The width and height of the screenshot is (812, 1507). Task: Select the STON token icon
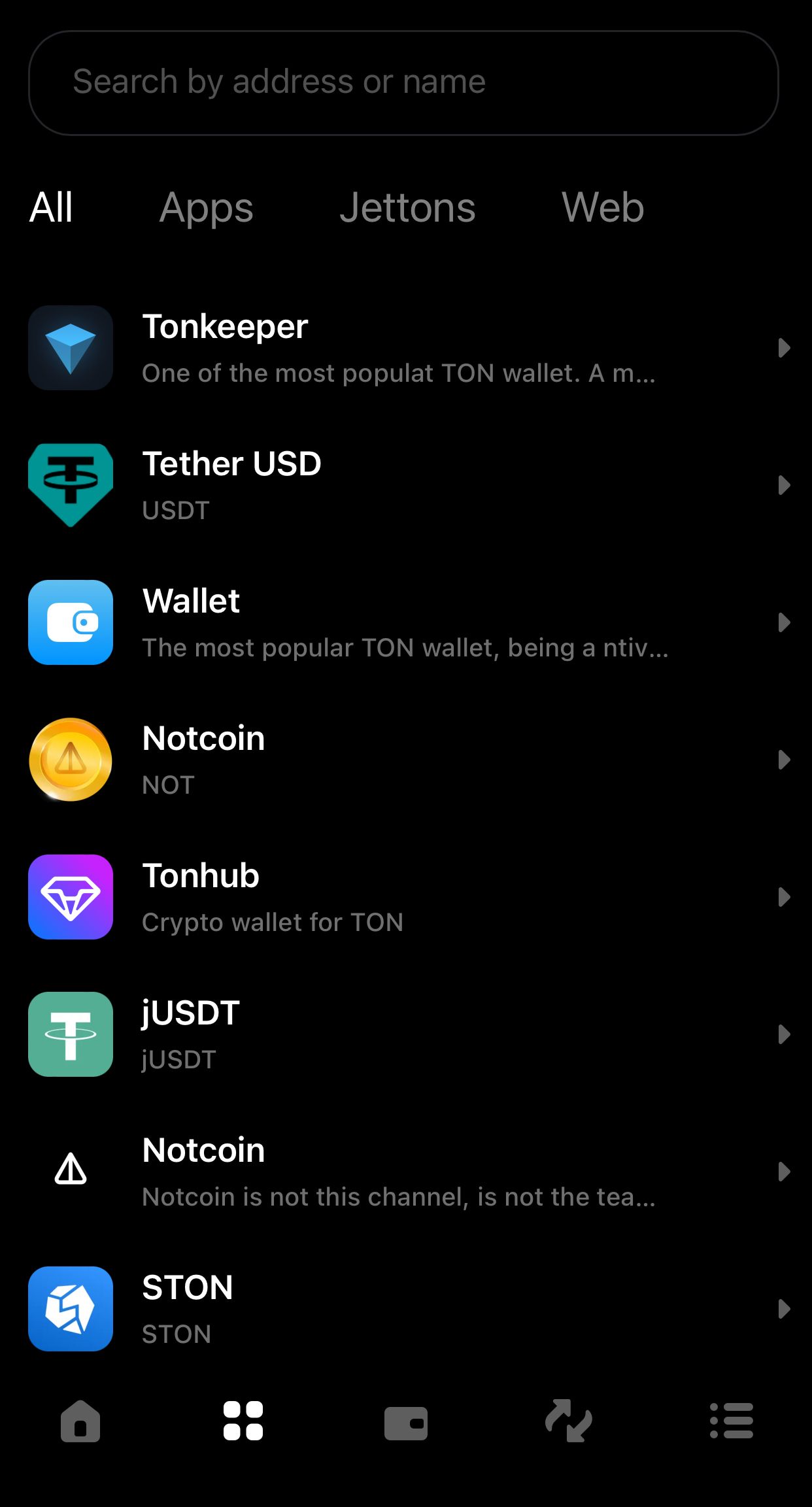coord(71,1309)
